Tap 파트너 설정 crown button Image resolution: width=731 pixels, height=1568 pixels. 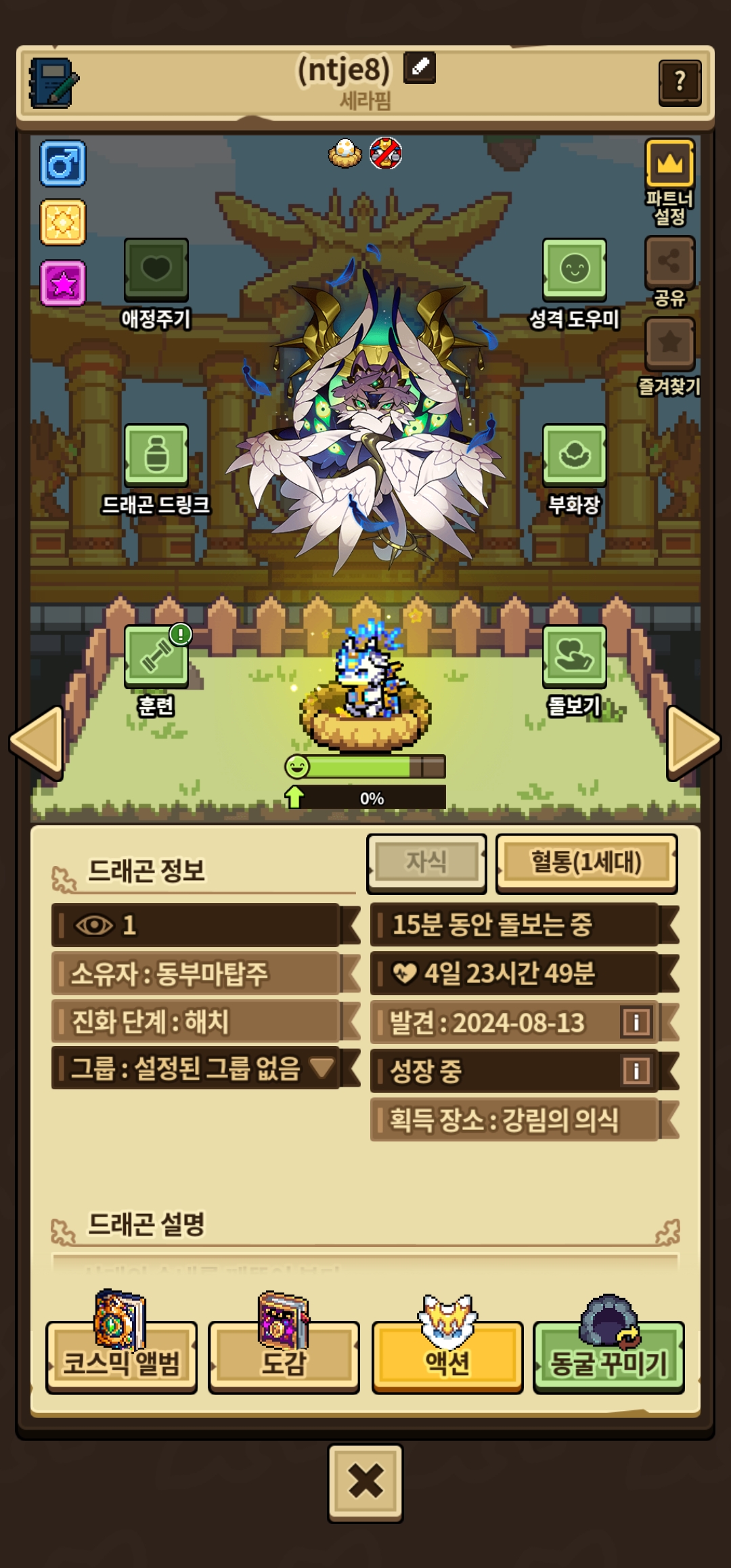pyautogui.click(x=669, y=164)
